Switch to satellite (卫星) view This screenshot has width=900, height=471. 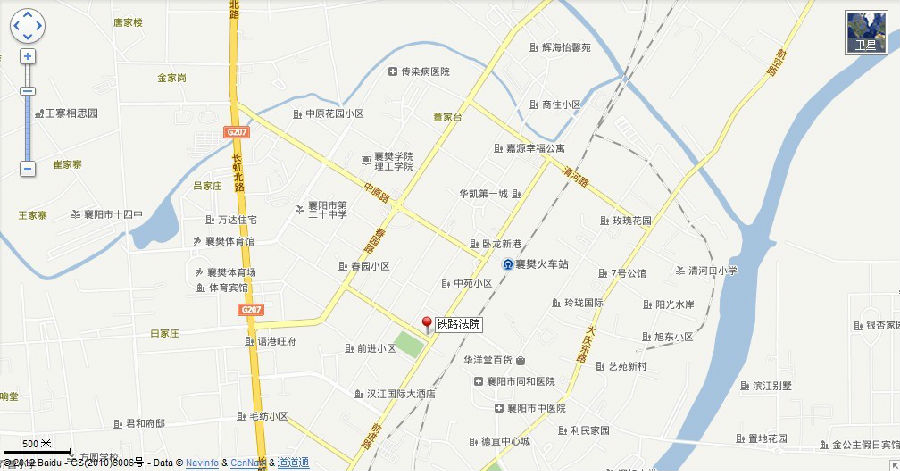[866, 32]
